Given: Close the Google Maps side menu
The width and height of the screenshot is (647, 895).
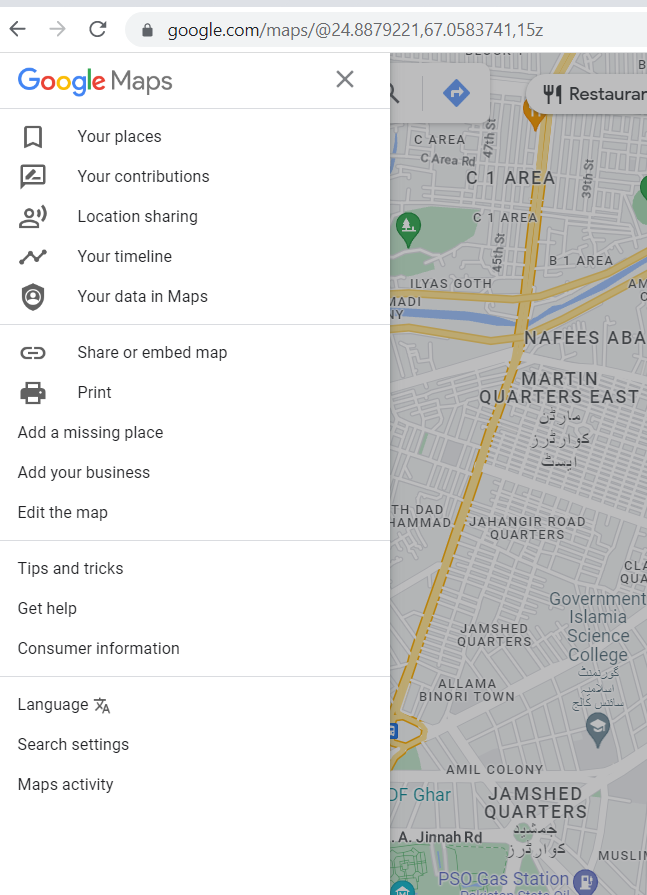Looking at the screenshot, I should 345,79.
